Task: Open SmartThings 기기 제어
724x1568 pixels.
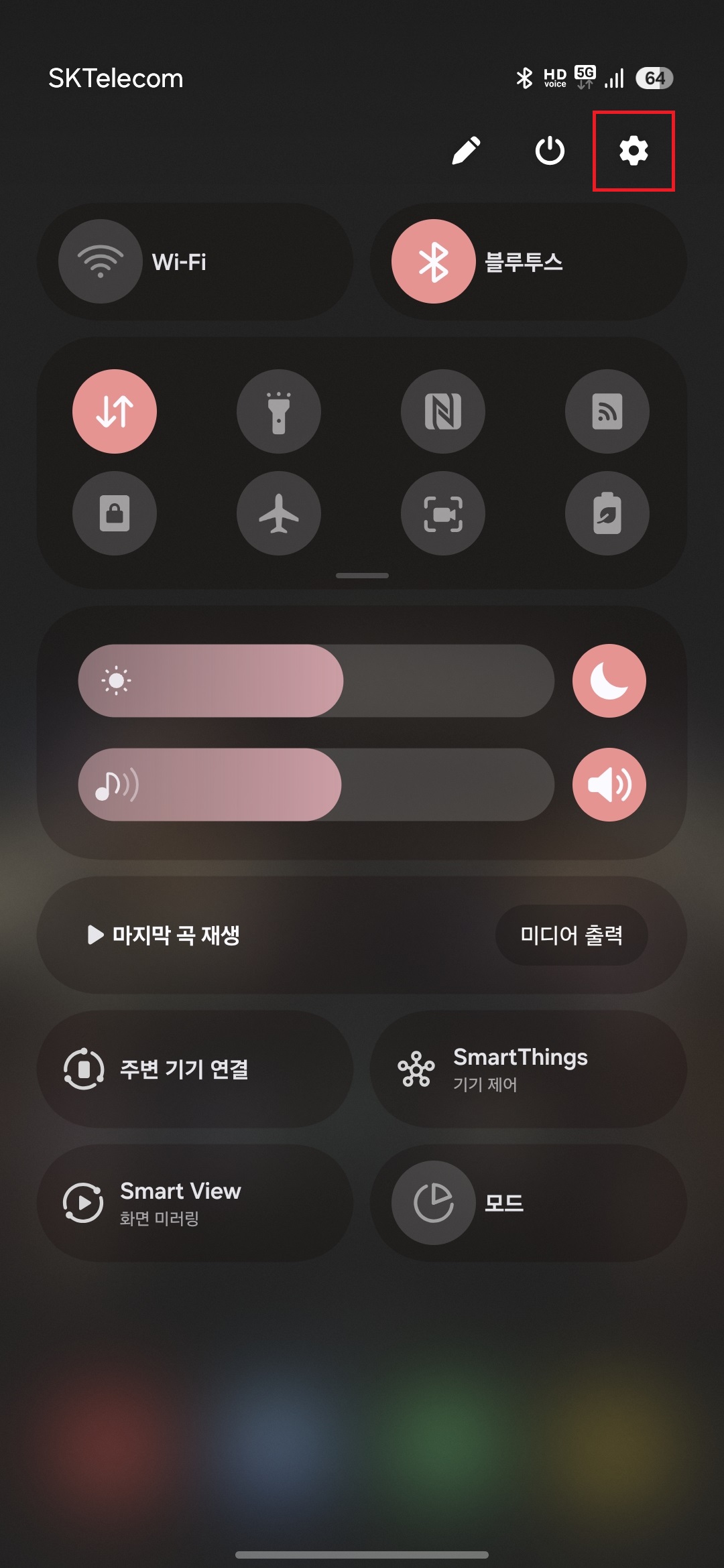Action: pyautogui.click(x=530, y=1069)
